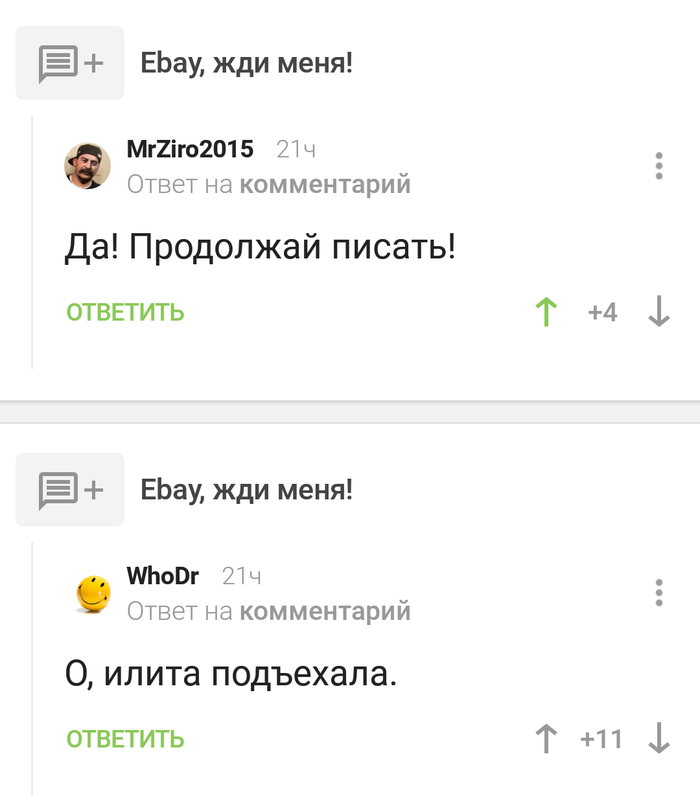Open the parent comment above MrZiro2015's reply

[246, 64]
